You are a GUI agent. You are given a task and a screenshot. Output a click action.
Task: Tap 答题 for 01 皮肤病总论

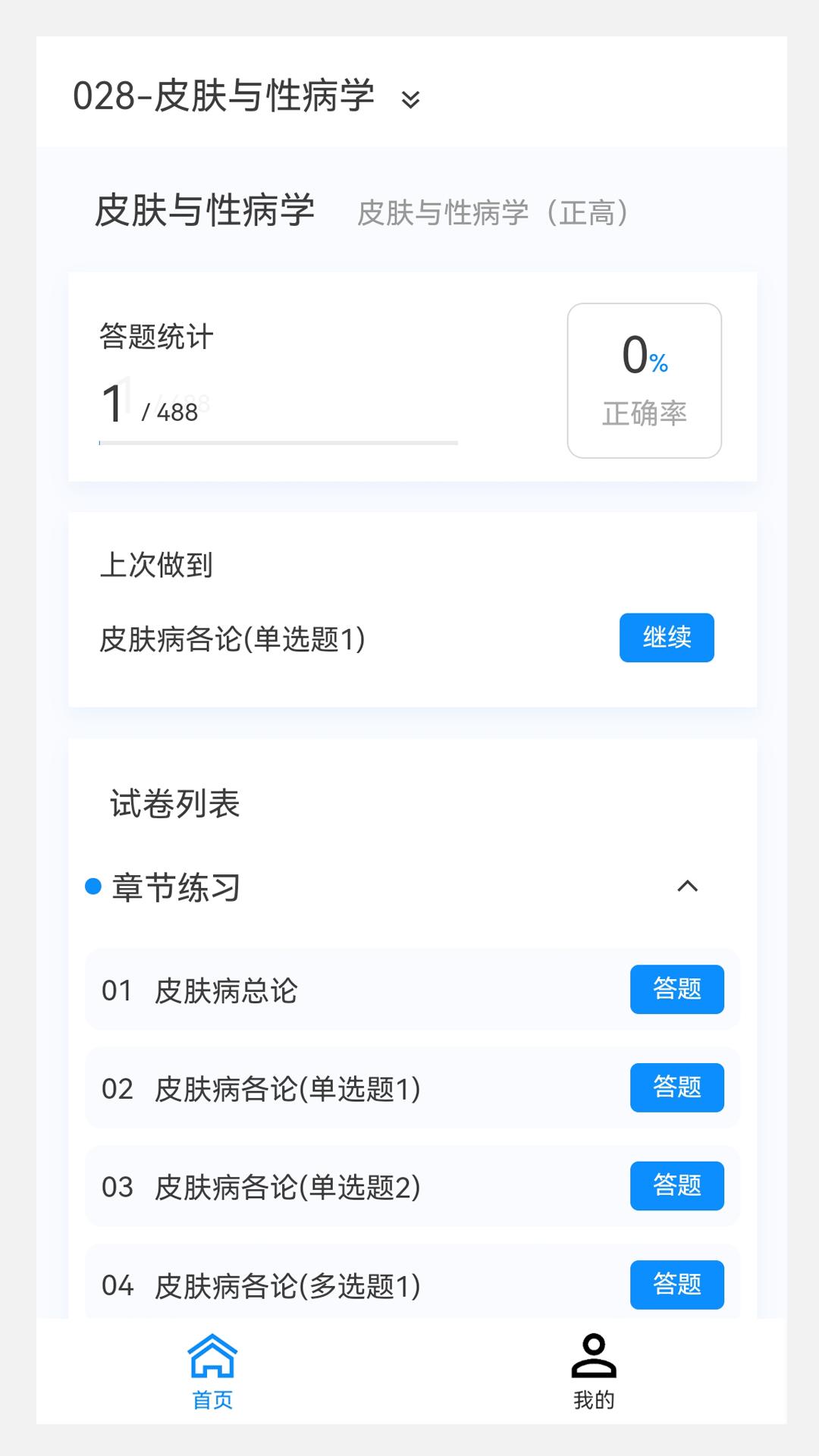pyautogui.click(x=677, y=990)
